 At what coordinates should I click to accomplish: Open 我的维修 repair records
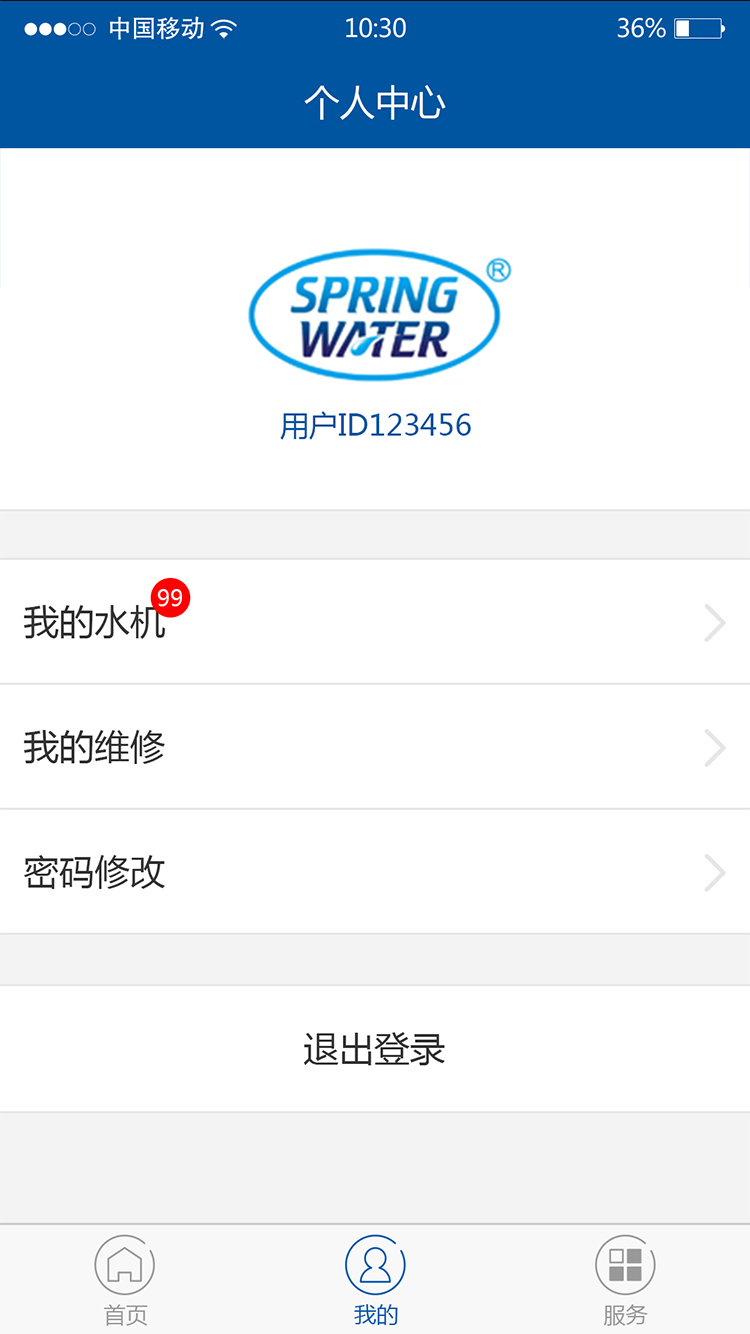coord(375,747)
